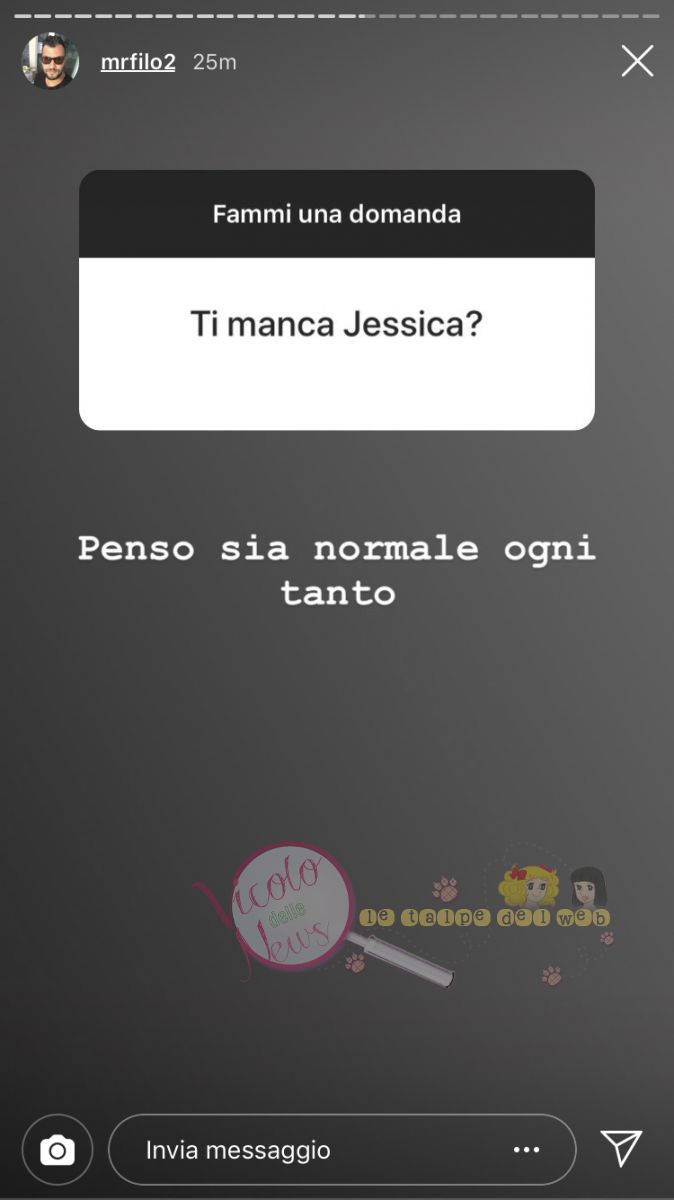Open mrfilo2 profile picture
Image resolution: width=674 pixels, height=1200 pixels.
pyautogui.click(x=50, y=62)
